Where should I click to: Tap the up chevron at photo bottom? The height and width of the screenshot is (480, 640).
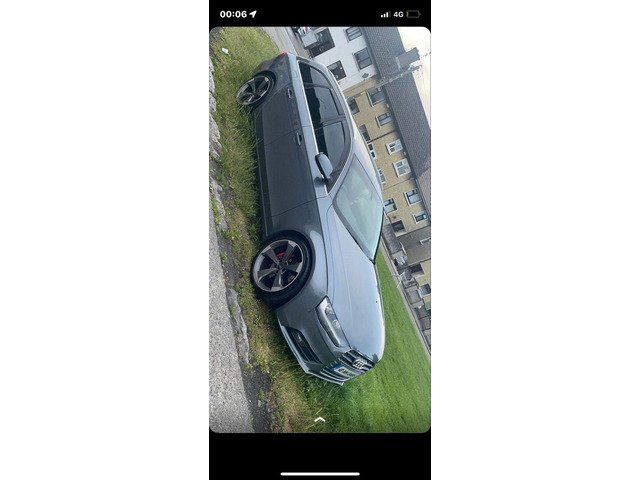(x=319, y=420)
